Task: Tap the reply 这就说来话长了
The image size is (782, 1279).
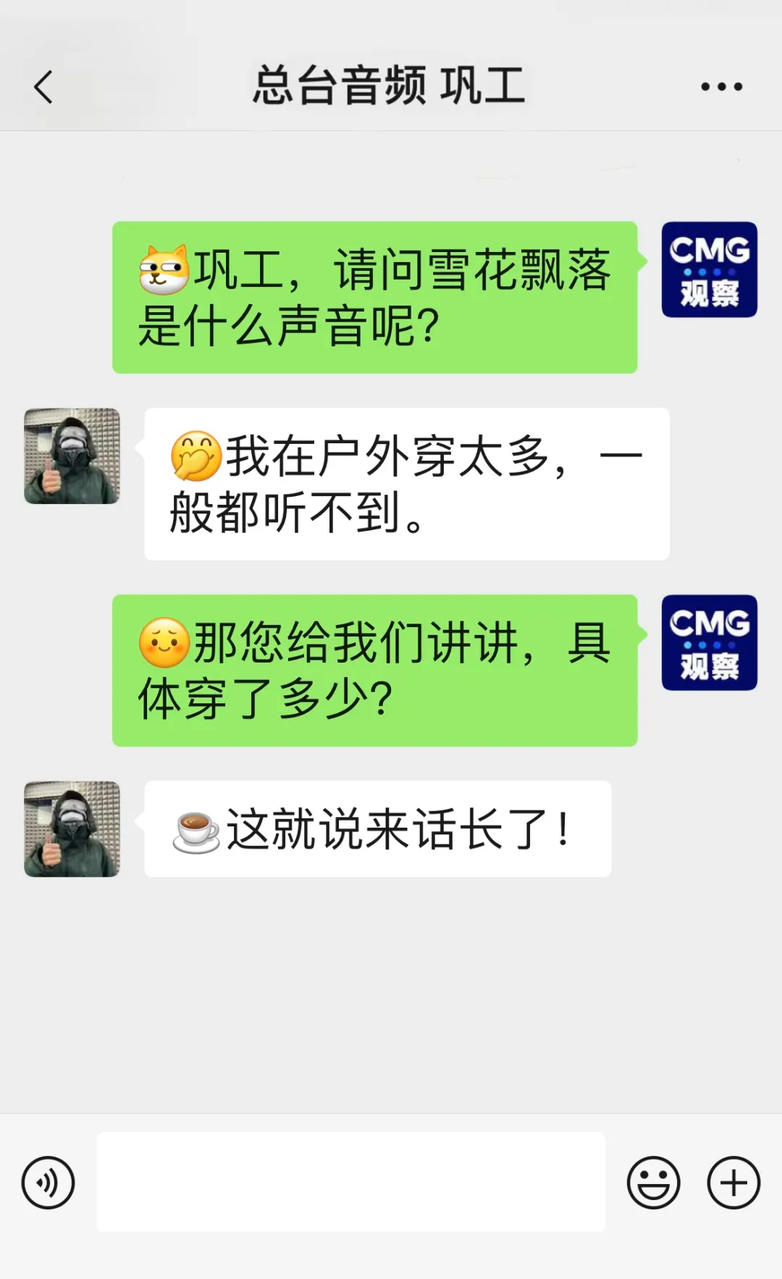Action: click(378, 829)
